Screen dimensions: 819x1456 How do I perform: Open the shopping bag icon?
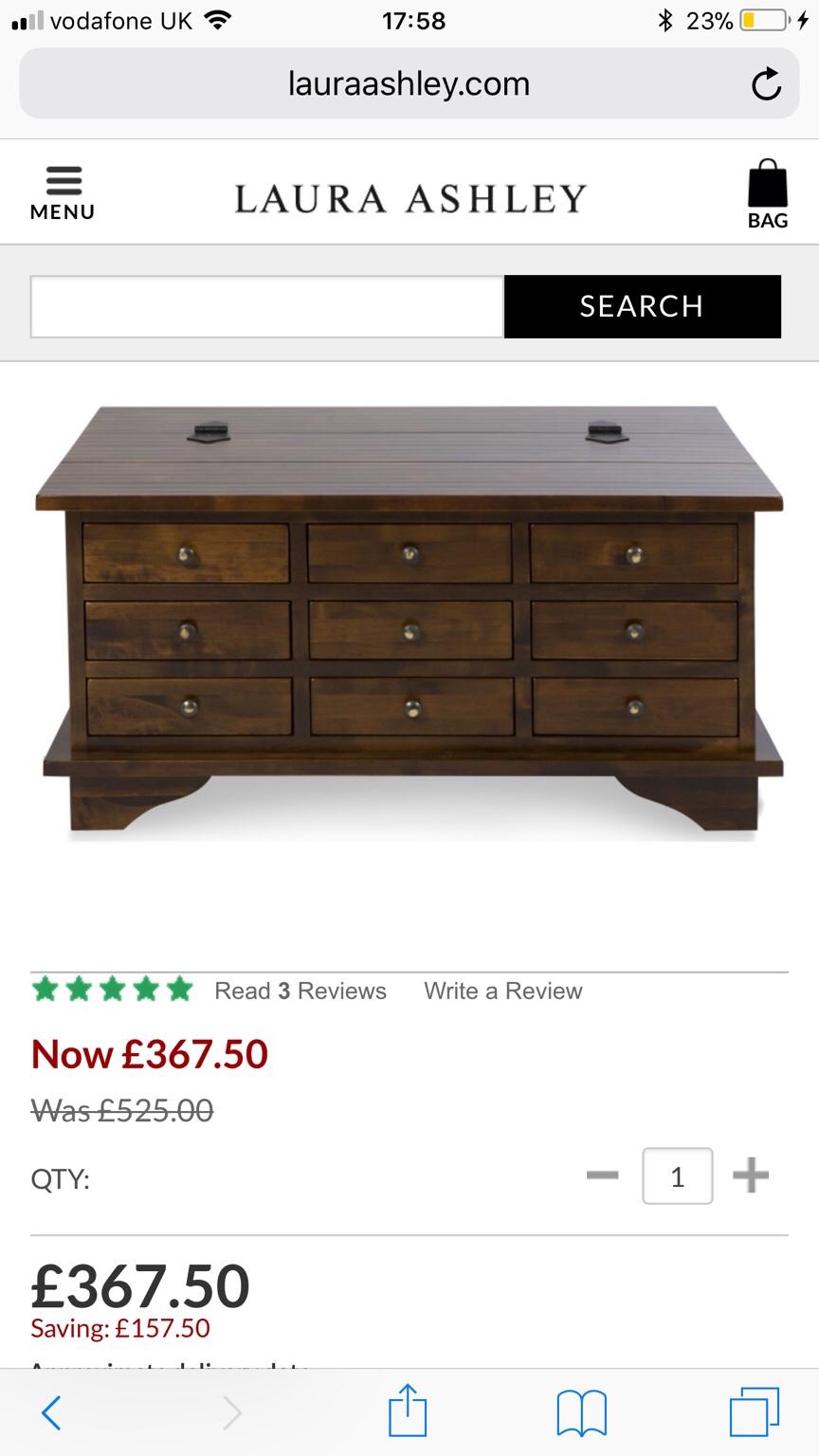coord(767,190)
